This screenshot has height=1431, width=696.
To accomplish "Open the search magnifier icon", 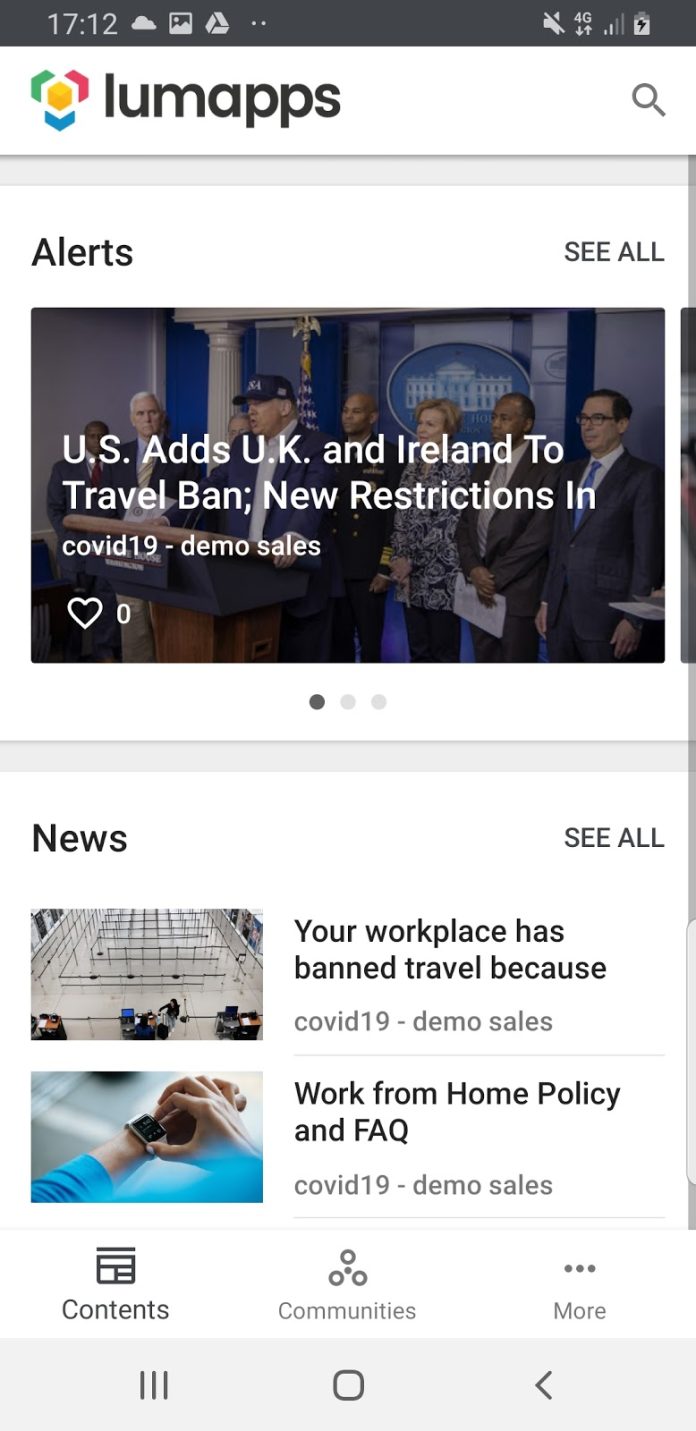I will [648, 100].
